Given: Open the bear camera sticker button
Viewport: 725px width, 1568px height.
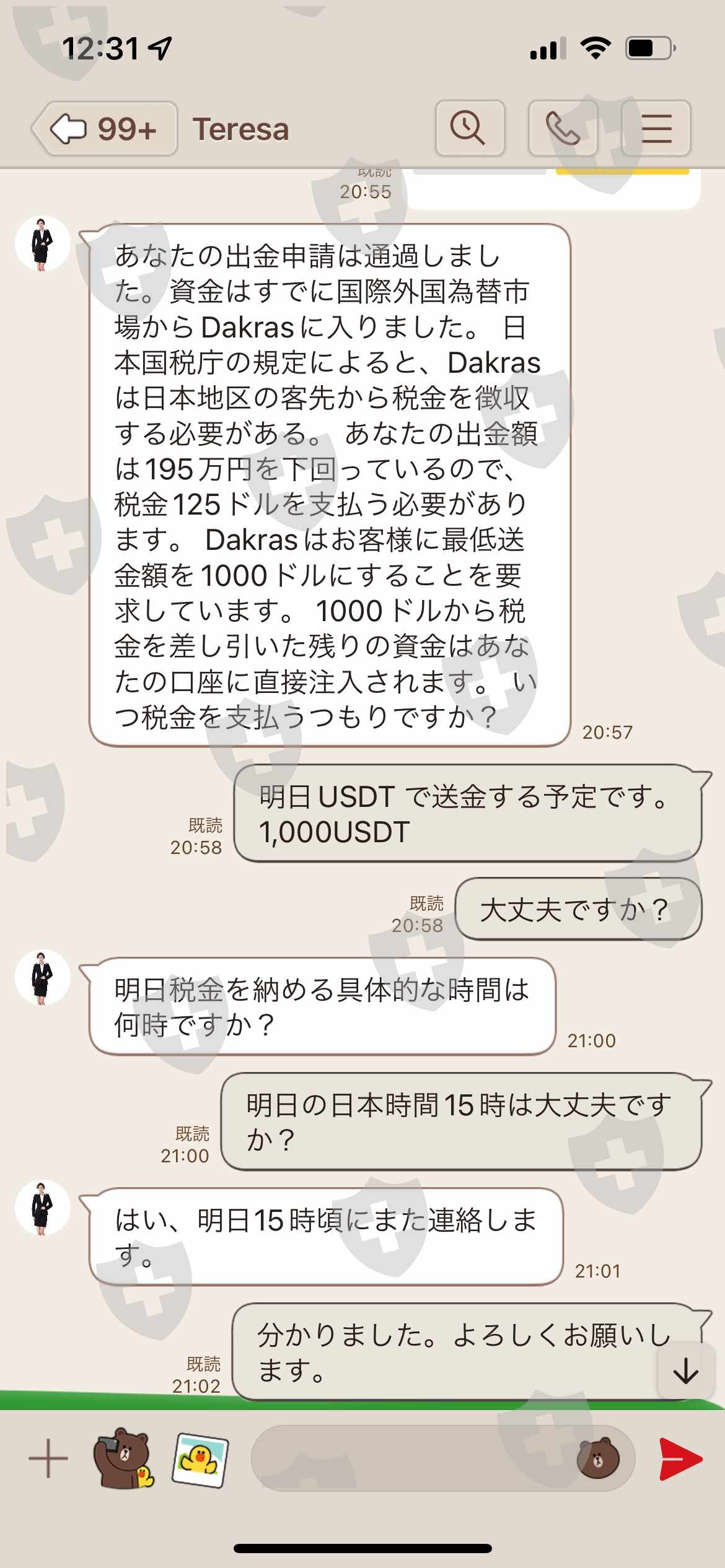Looking at the screenshot, I should click(124, 1458).
